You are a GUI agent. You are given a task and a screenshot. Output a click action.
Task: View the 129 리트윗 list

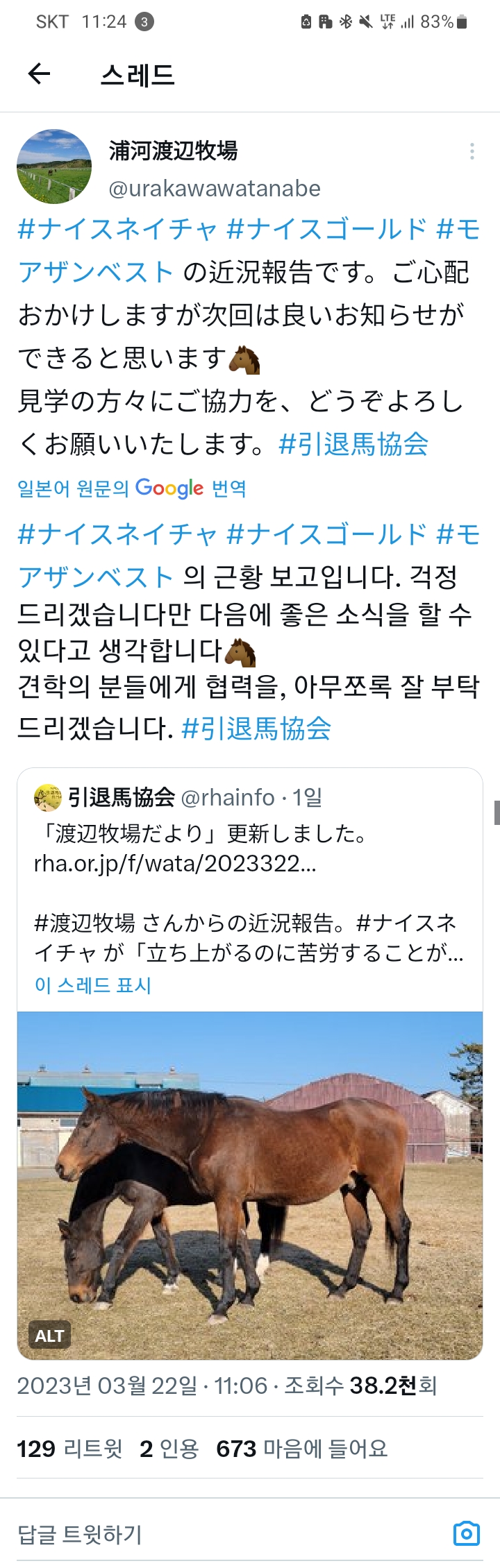[x=69, y=1449]
